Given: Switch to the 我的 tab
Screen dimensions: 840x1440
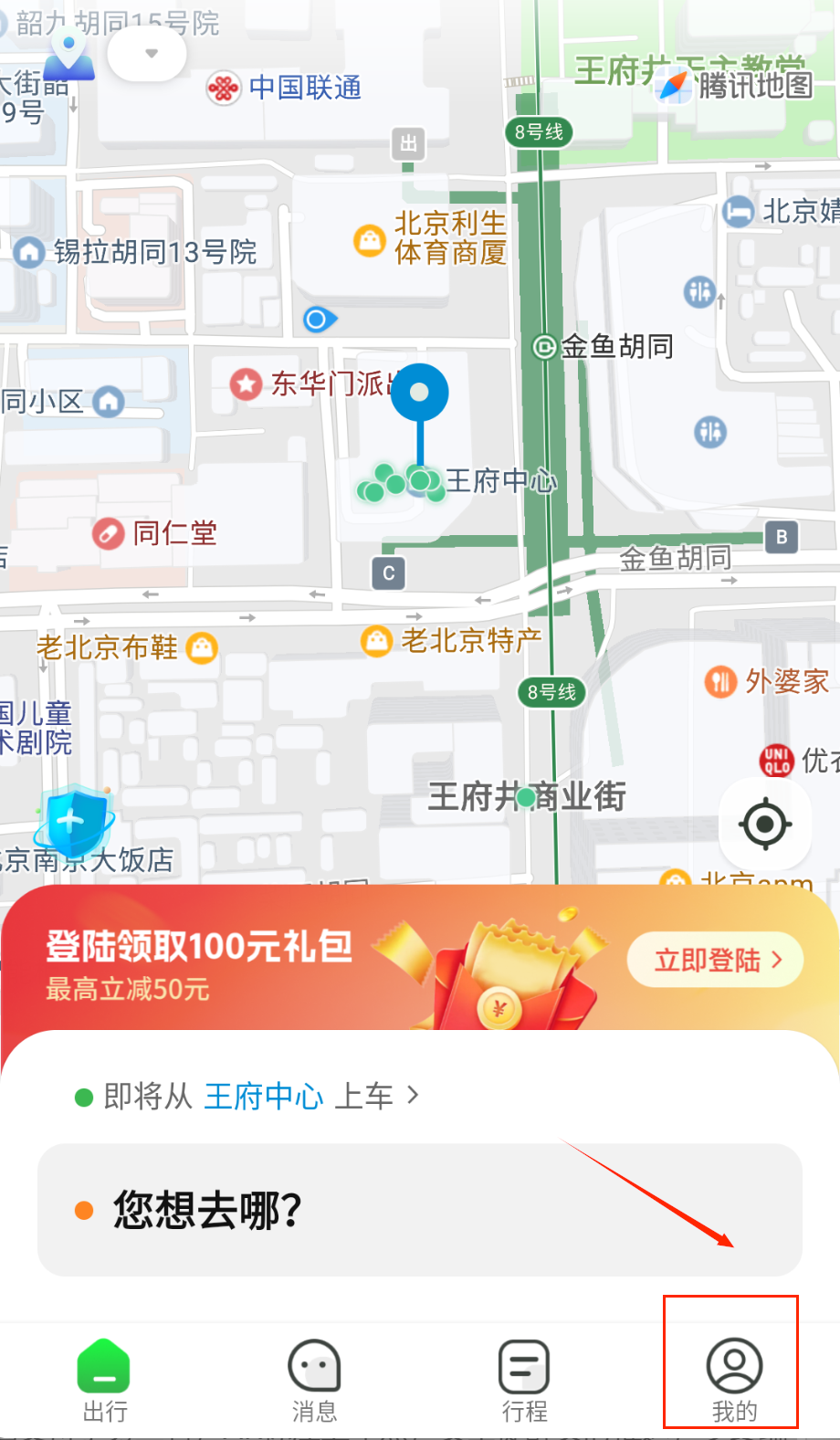Looking at the screenshot, I should point(733,1380).
